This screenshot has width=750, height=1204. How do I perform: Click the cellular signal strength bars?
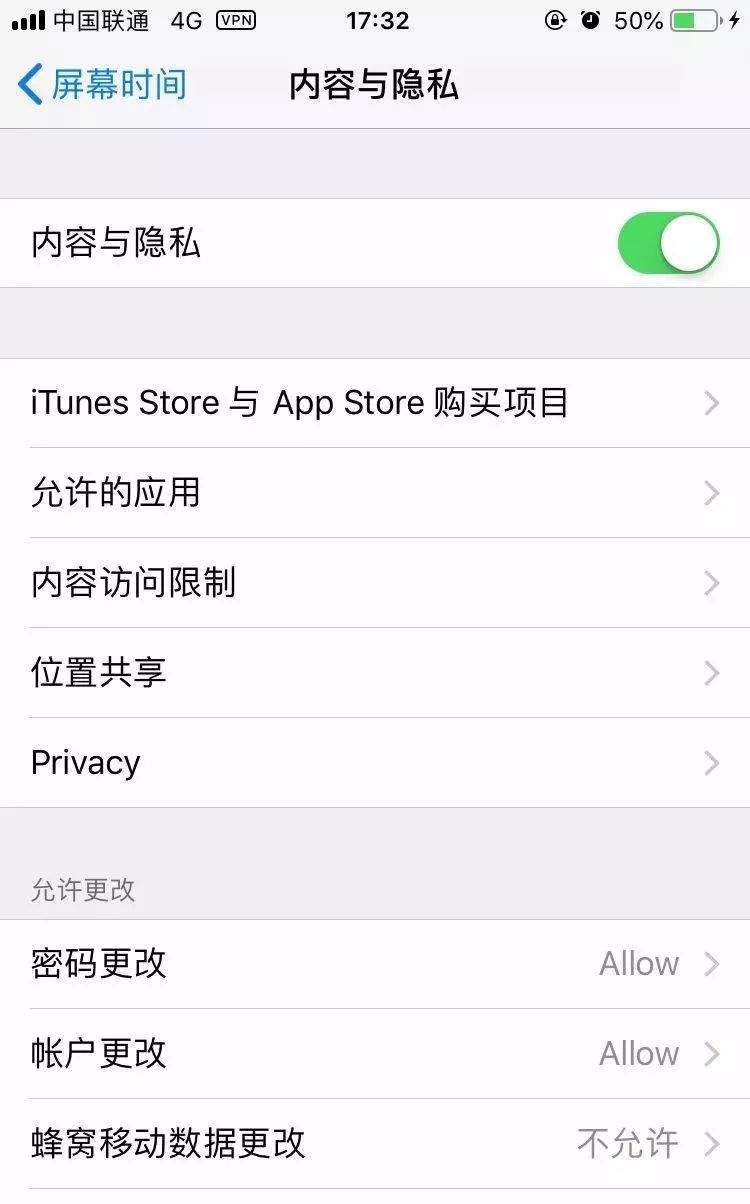click(x=24, y=19)
